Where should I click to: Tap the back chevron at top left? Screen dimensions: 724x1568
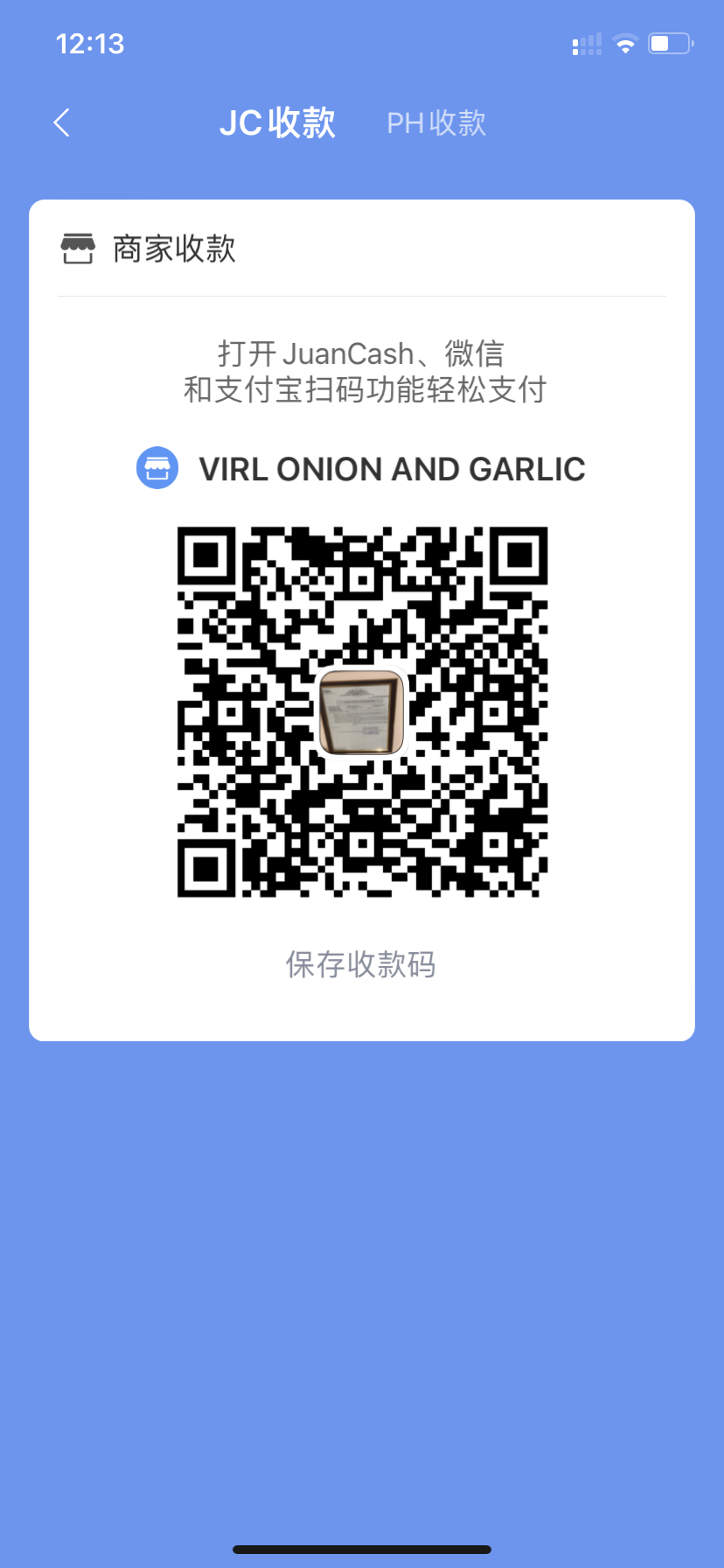[61, 122]
